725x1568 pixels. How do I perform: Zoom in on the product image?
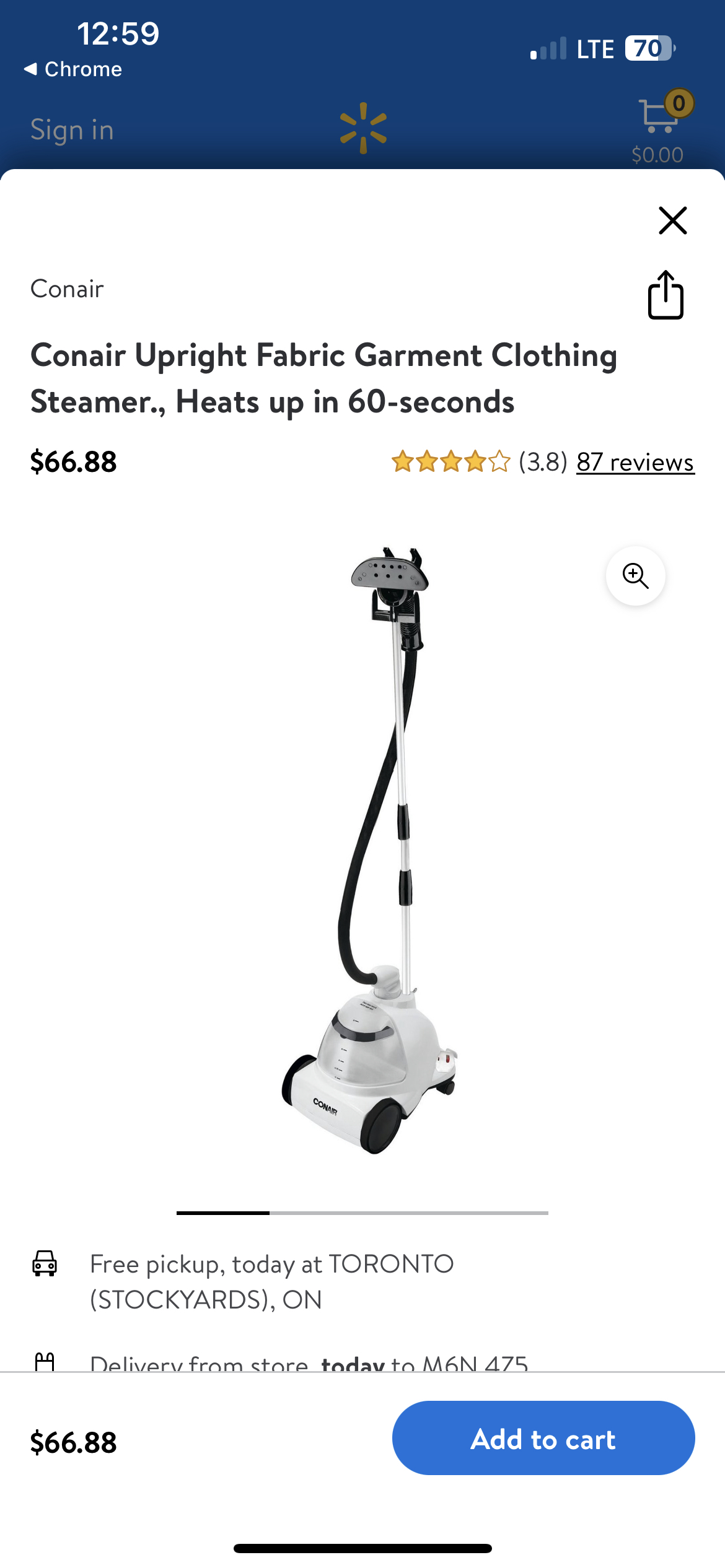click(635, 576)
